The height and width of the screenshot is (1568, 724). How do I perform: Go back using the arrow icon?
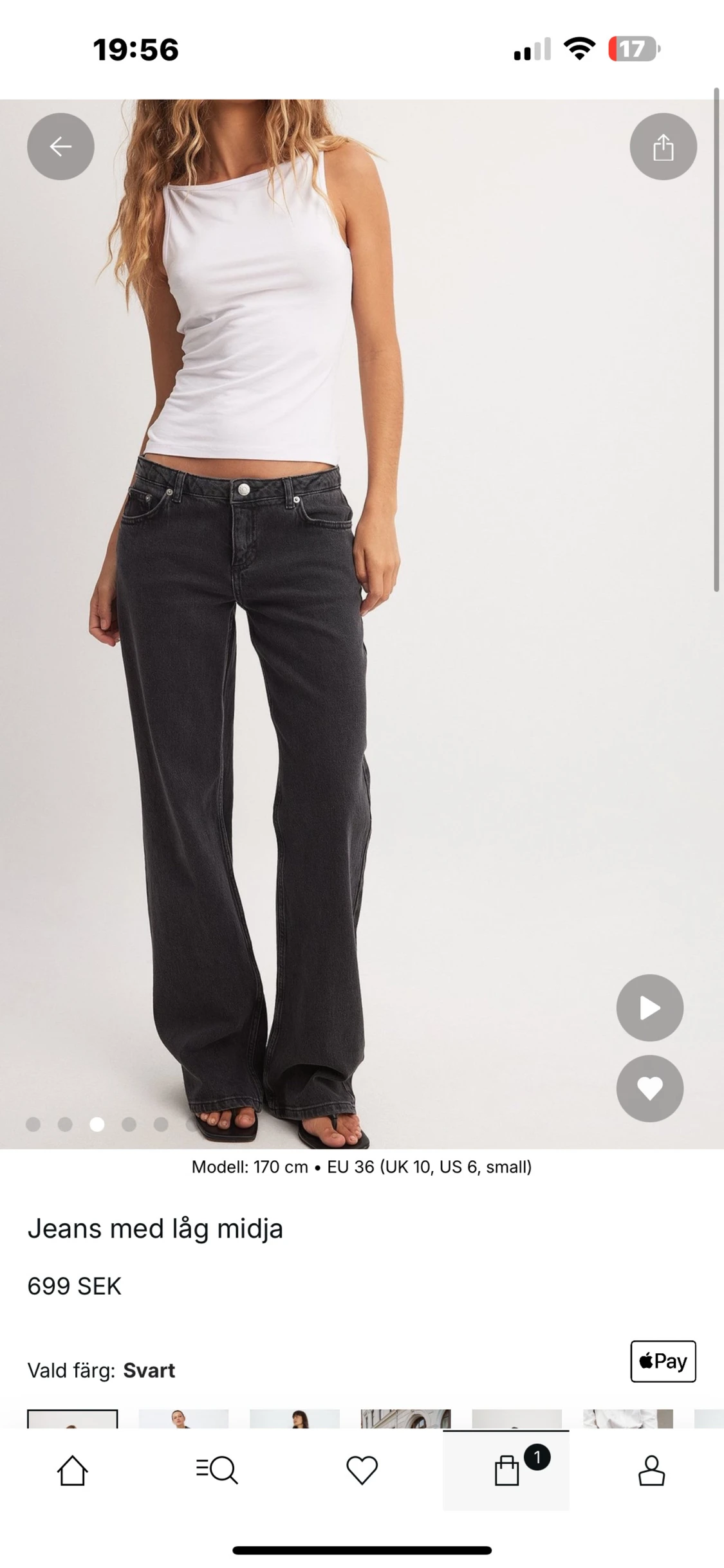[60, 146]
